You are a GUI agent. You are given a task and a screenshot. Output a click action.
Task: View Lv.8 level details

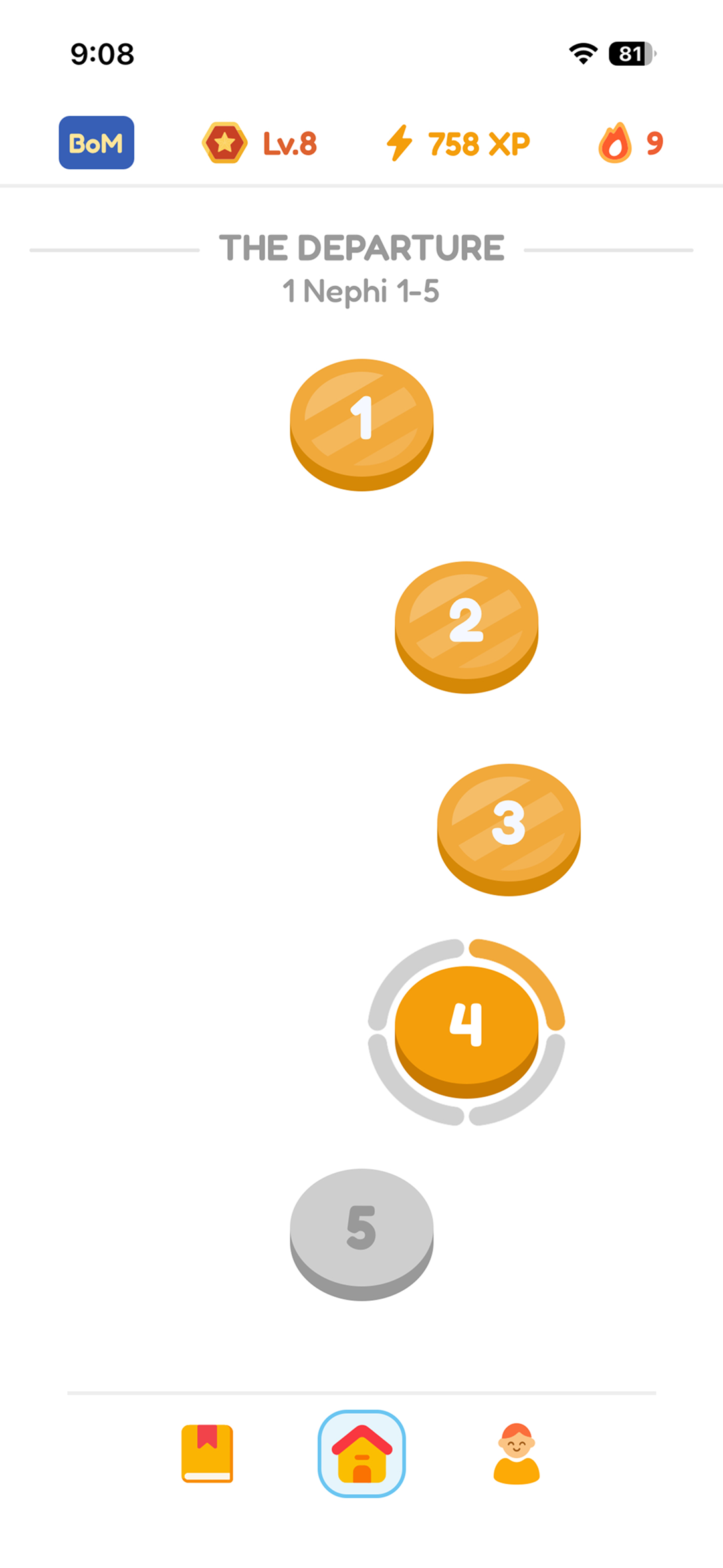[x=259, y=143]
